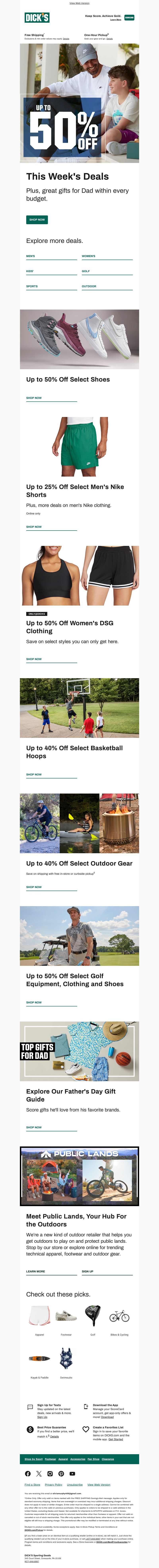Browse the MEN'S deals category
Image resolution: width=159 pixels, height=1568 pixels.
(x=30, y=256)
